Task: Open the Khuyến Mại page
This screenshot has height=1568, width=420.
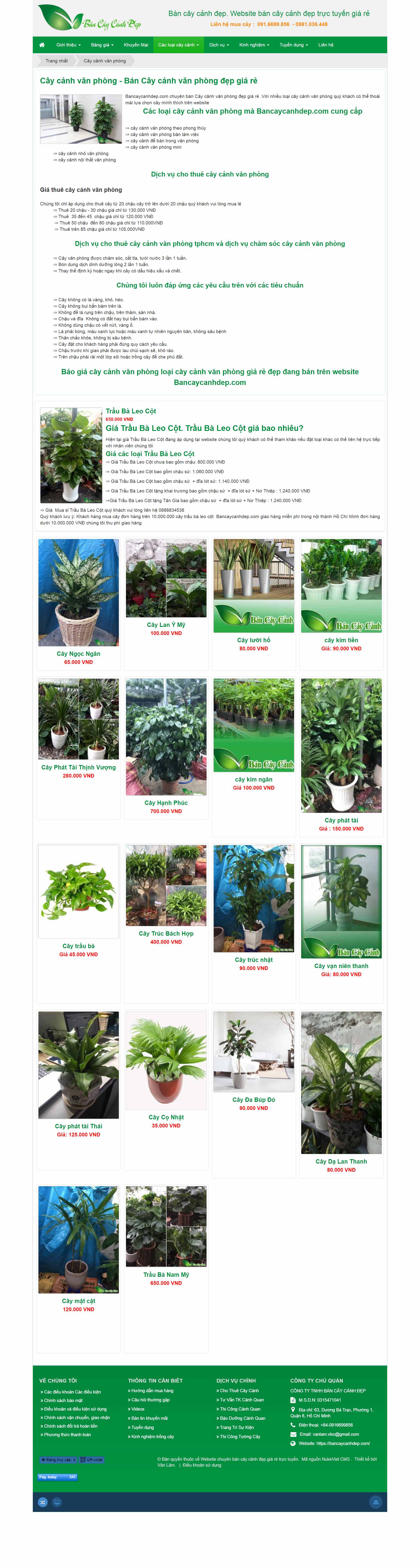Action: pos(136,45)
